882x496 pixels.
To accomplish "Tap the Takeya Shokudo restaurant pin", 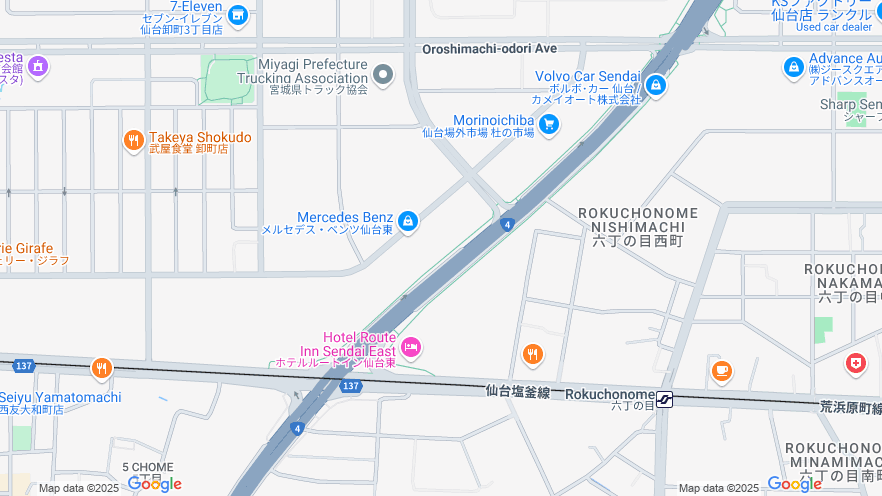I will pos(134,141).
